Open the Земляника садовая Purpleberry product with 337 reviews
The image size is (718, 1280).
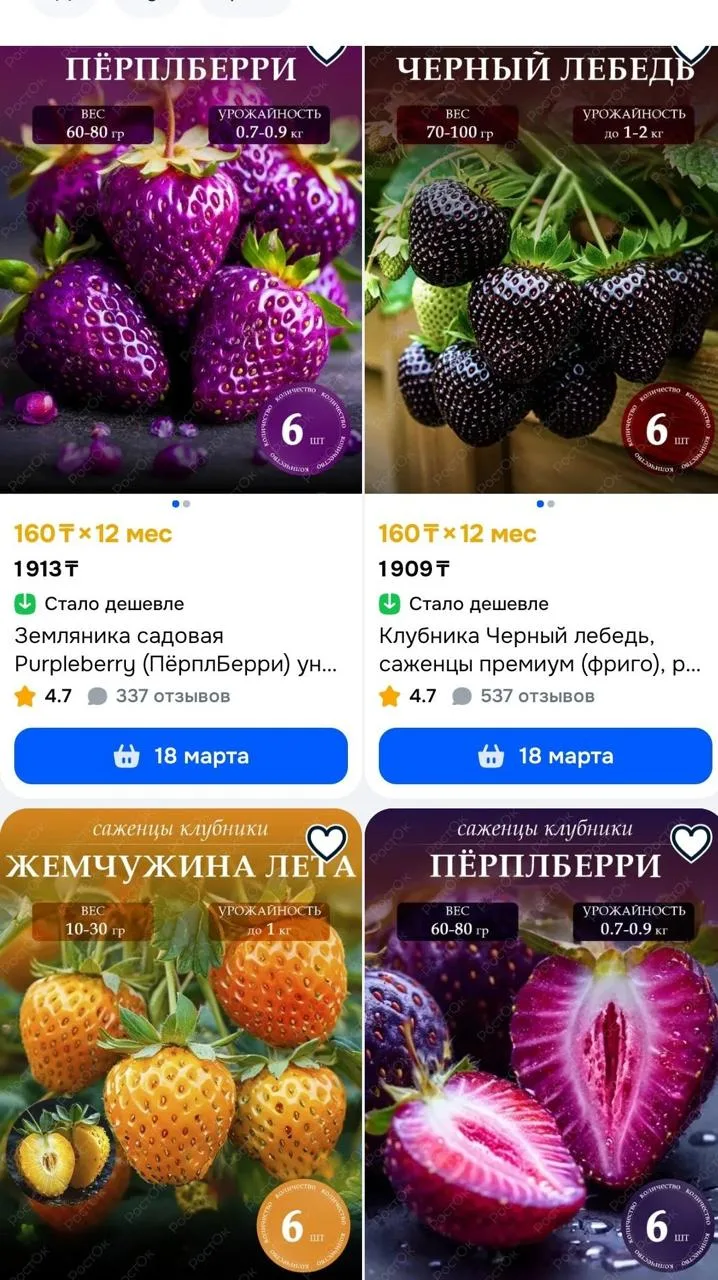click(x=180, y=649)
